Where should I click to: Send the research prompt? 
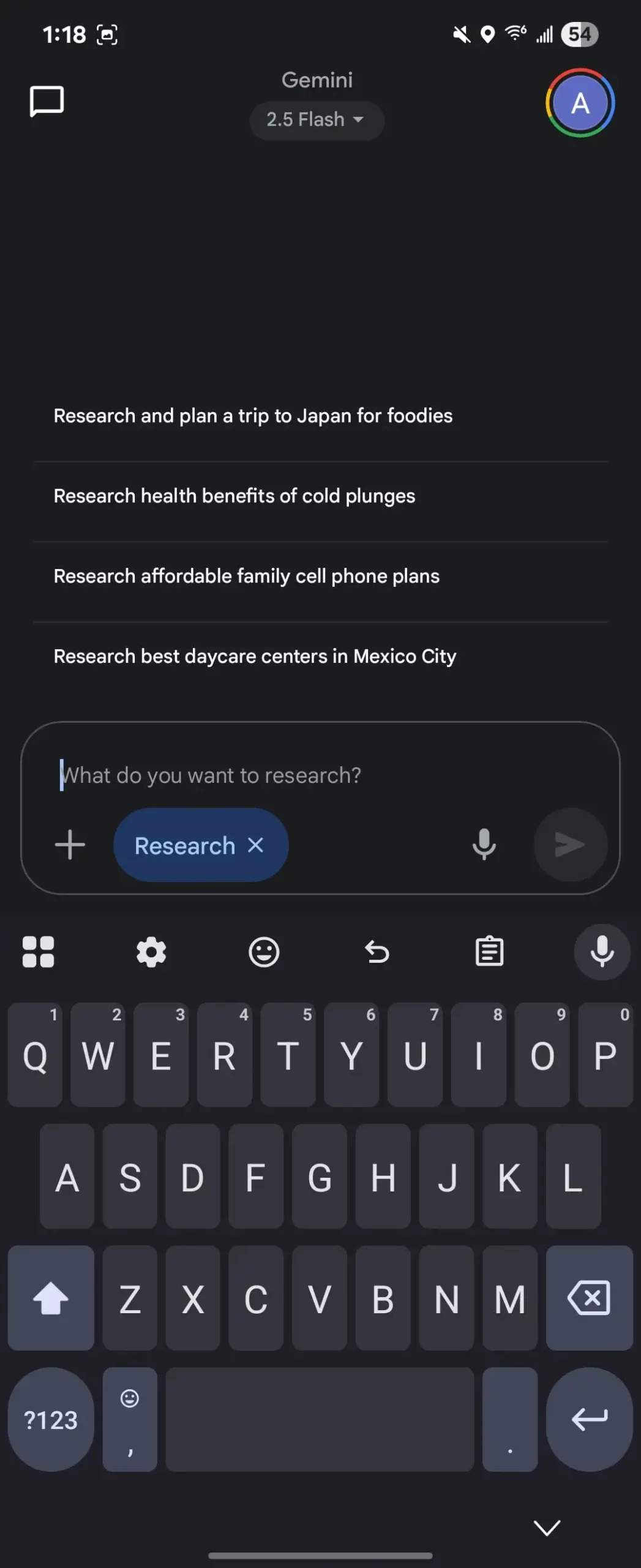click(x=570, y=845)
